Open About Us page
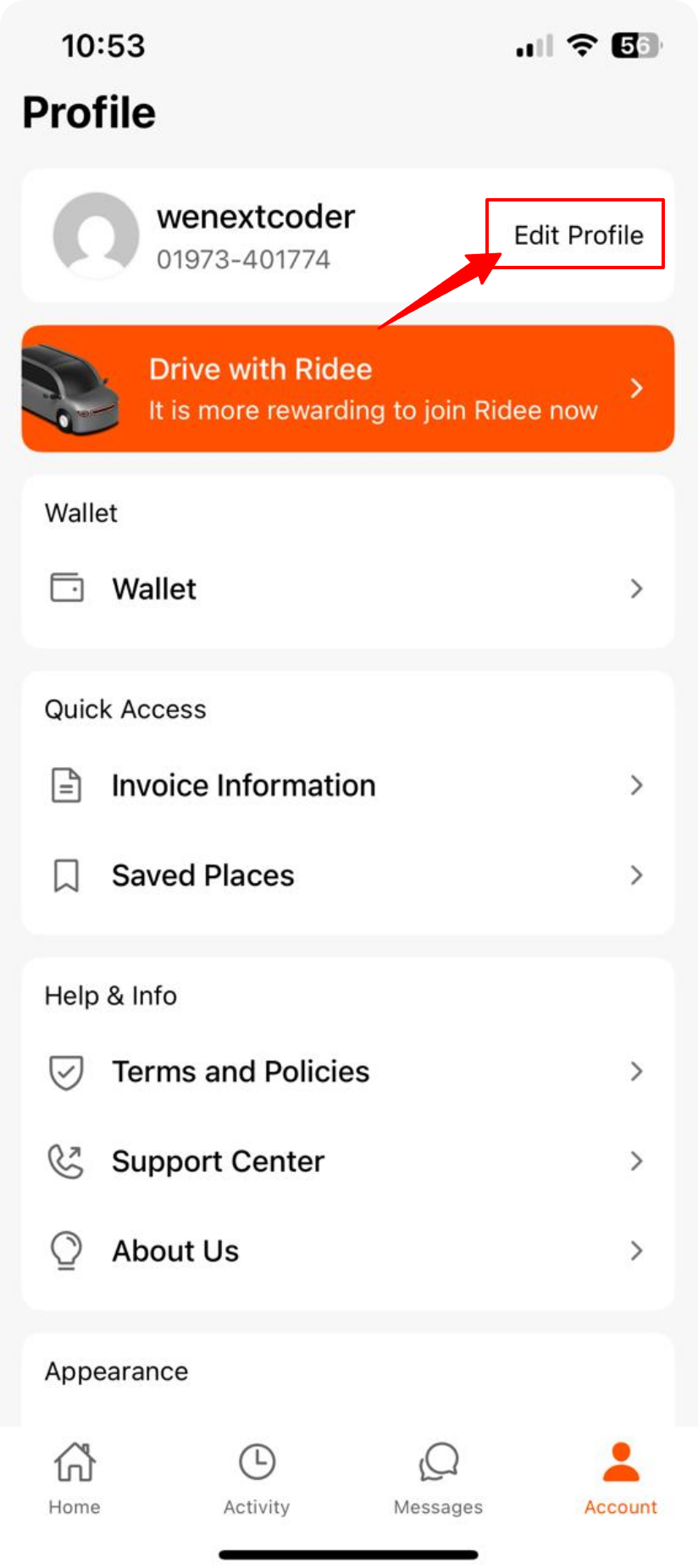The width and height of the screenshot is (698, 1568). click(347, 1251)
